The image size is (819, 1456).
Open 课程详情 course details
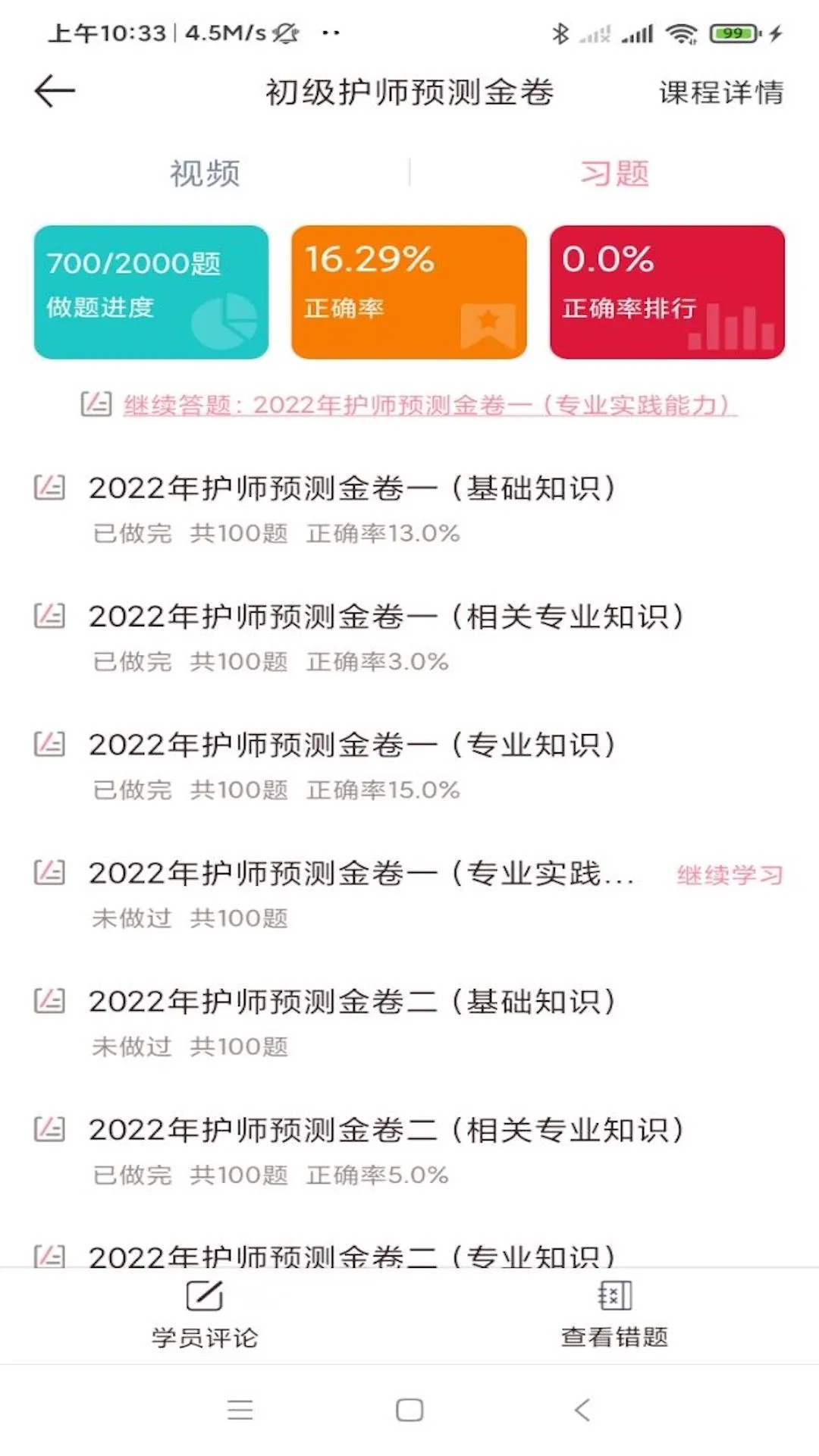pos(722,93)
